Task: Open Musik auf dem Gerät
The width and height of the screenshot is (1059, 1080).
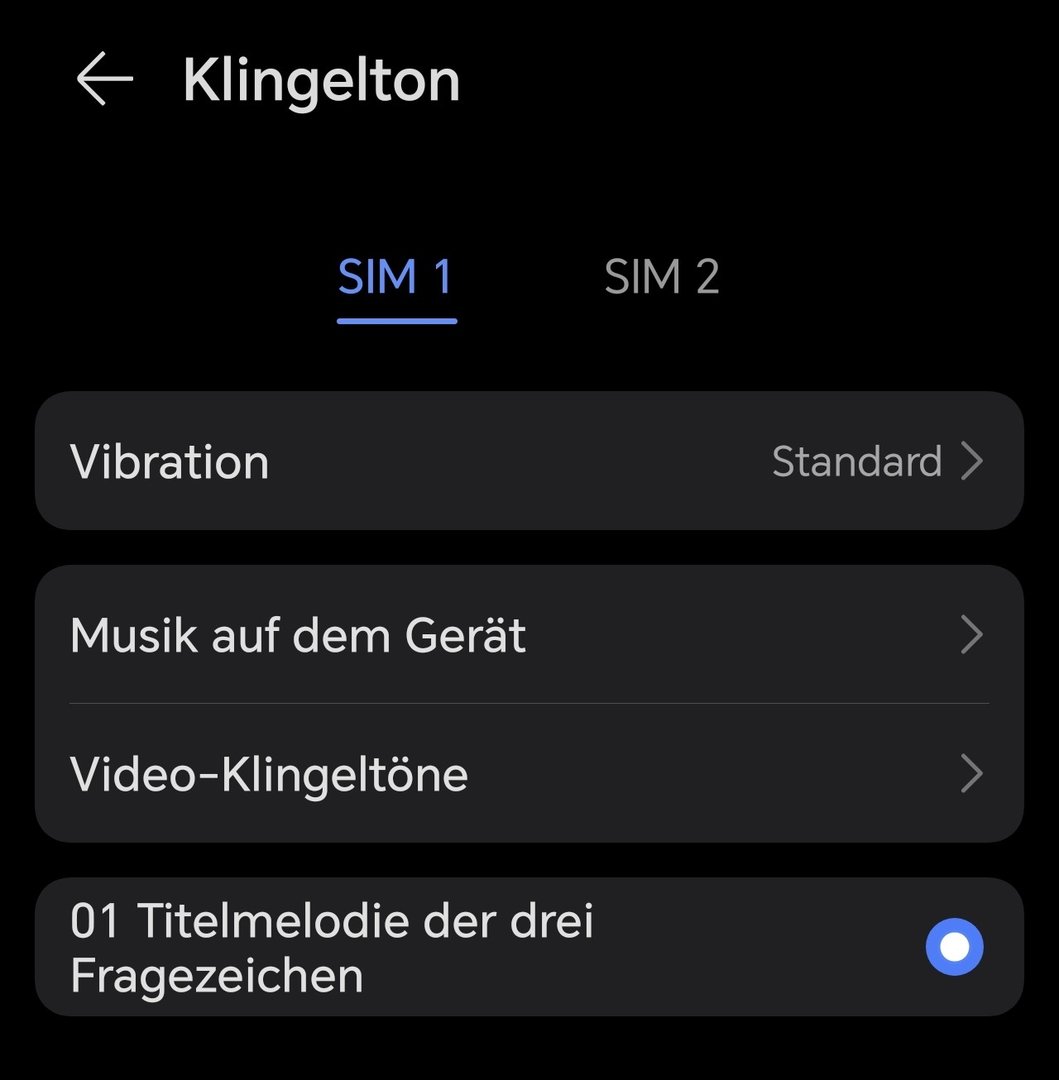Action: point(529,635)
